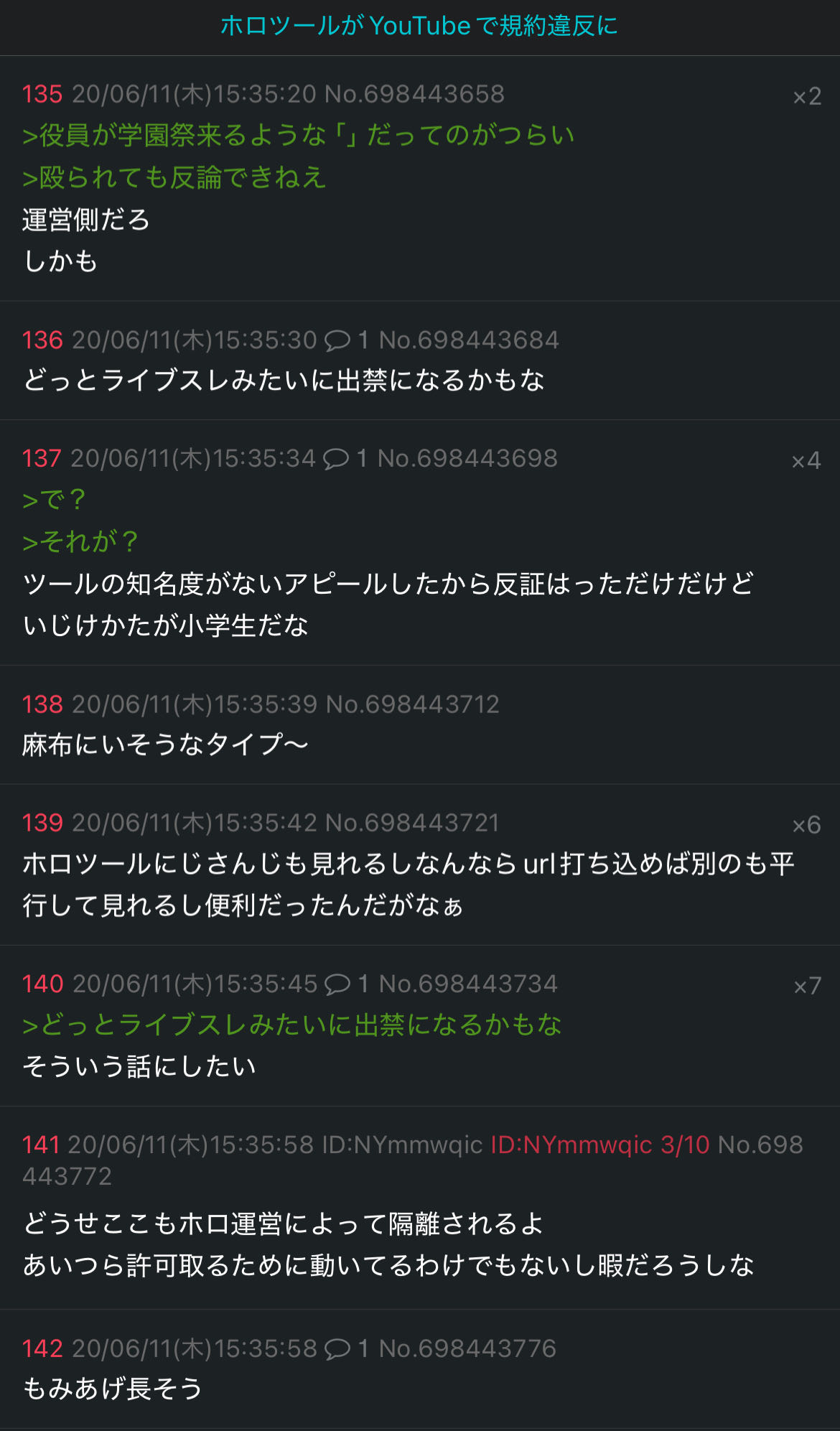The width and height of the screenshot is (840, 1431).
Task: Open quoted line >殴られても反論できねえ
Action: (x=174, y=177)
